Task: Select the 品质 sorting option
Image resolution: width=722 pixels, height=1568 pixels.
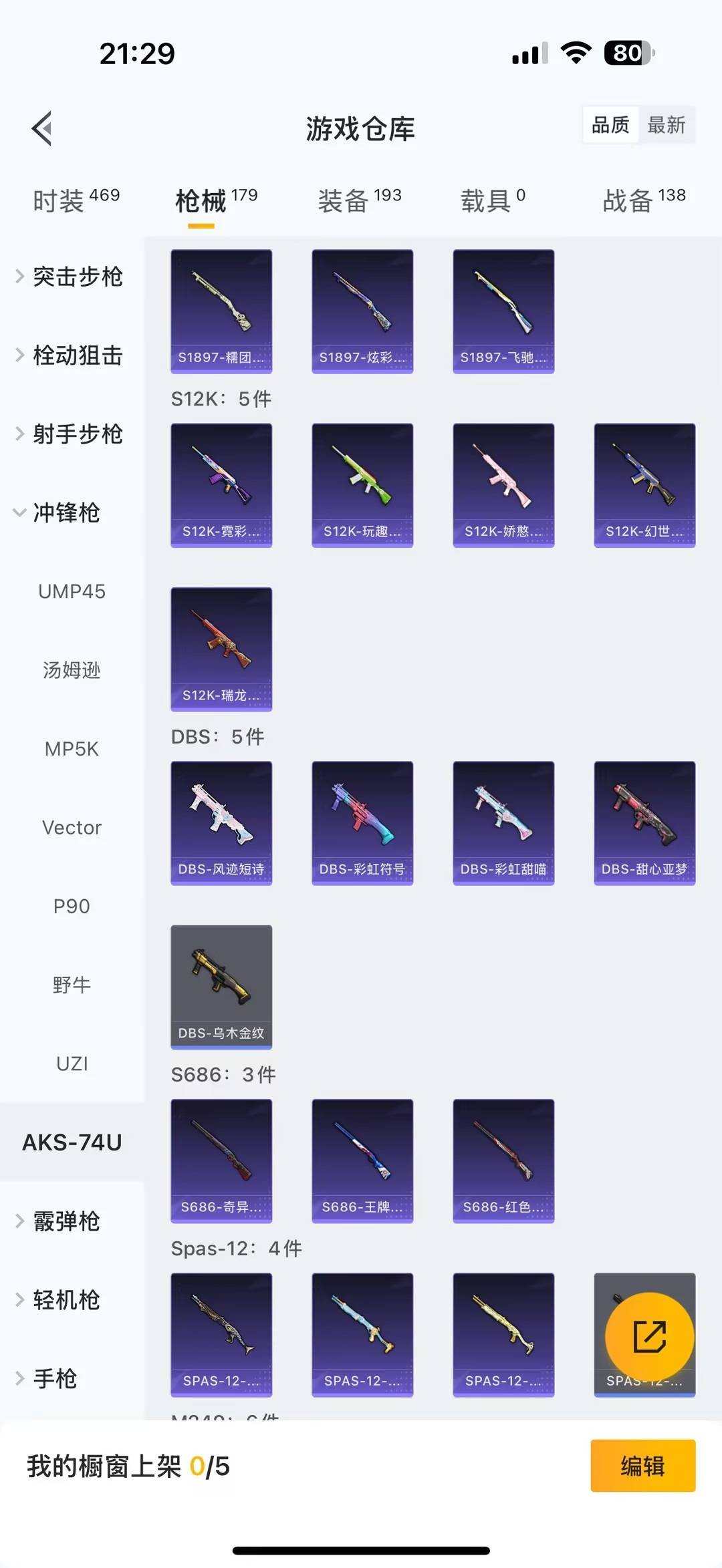Action: tap(610, 125)
